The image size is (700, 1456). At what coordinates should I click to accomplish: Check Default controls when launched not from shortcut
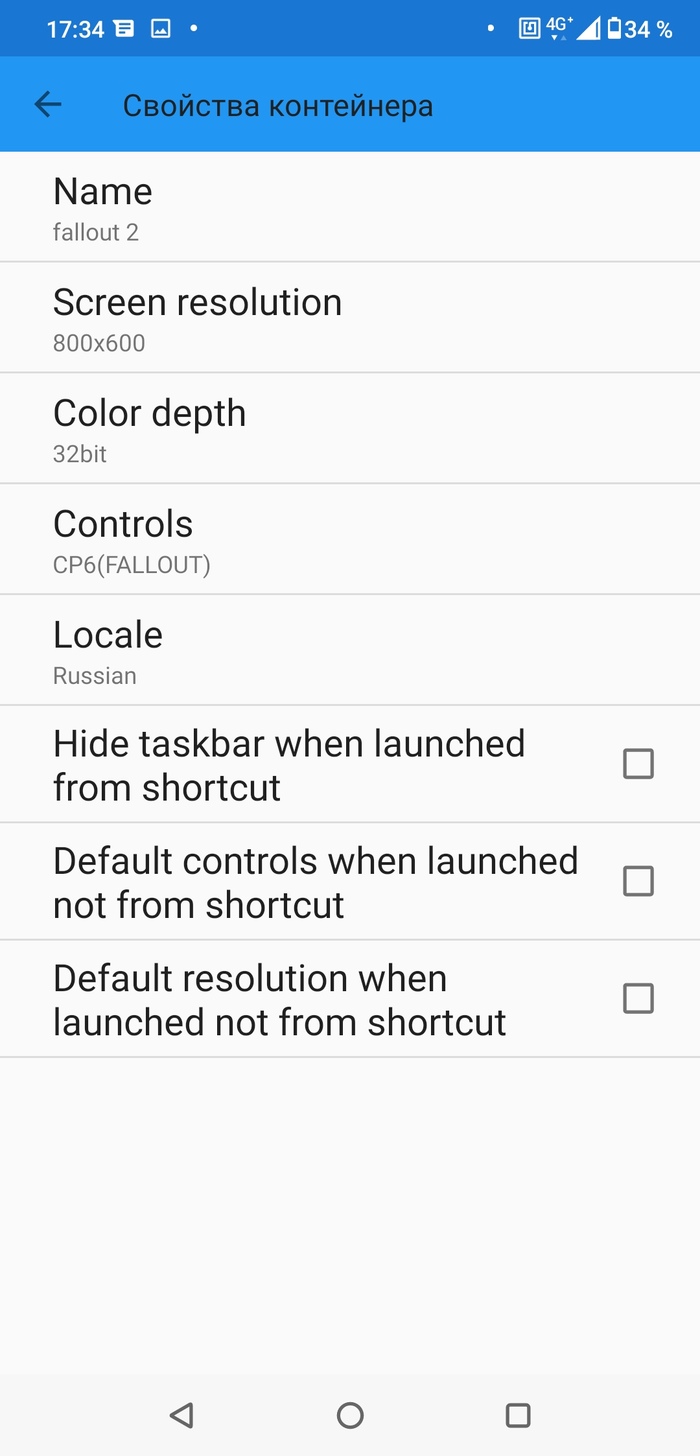637,881
